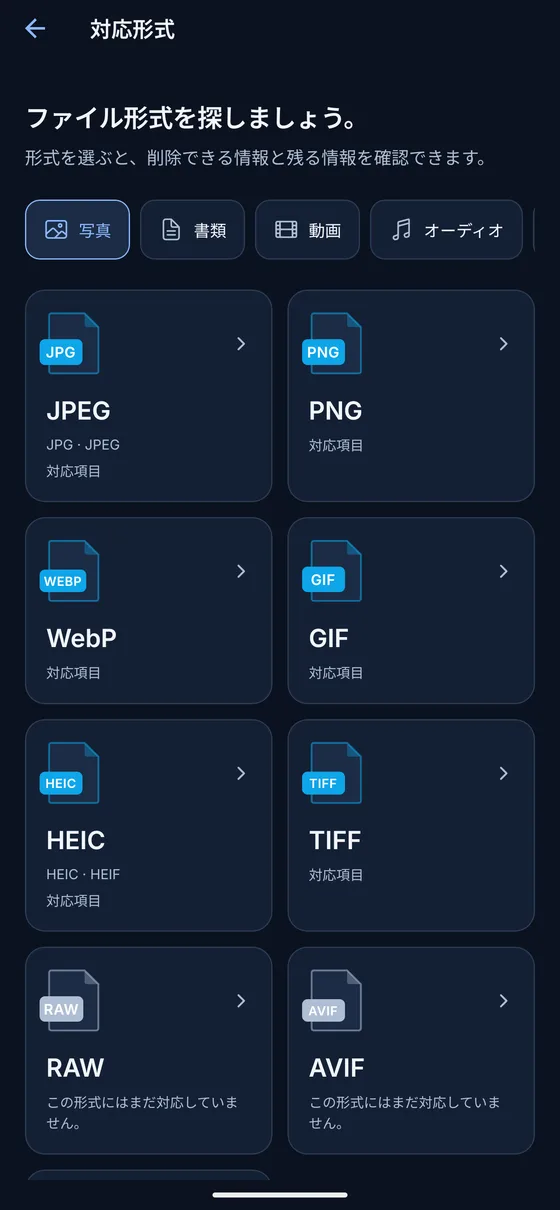
Task: Go back using the arrow icon
Action: pos(36,29)
